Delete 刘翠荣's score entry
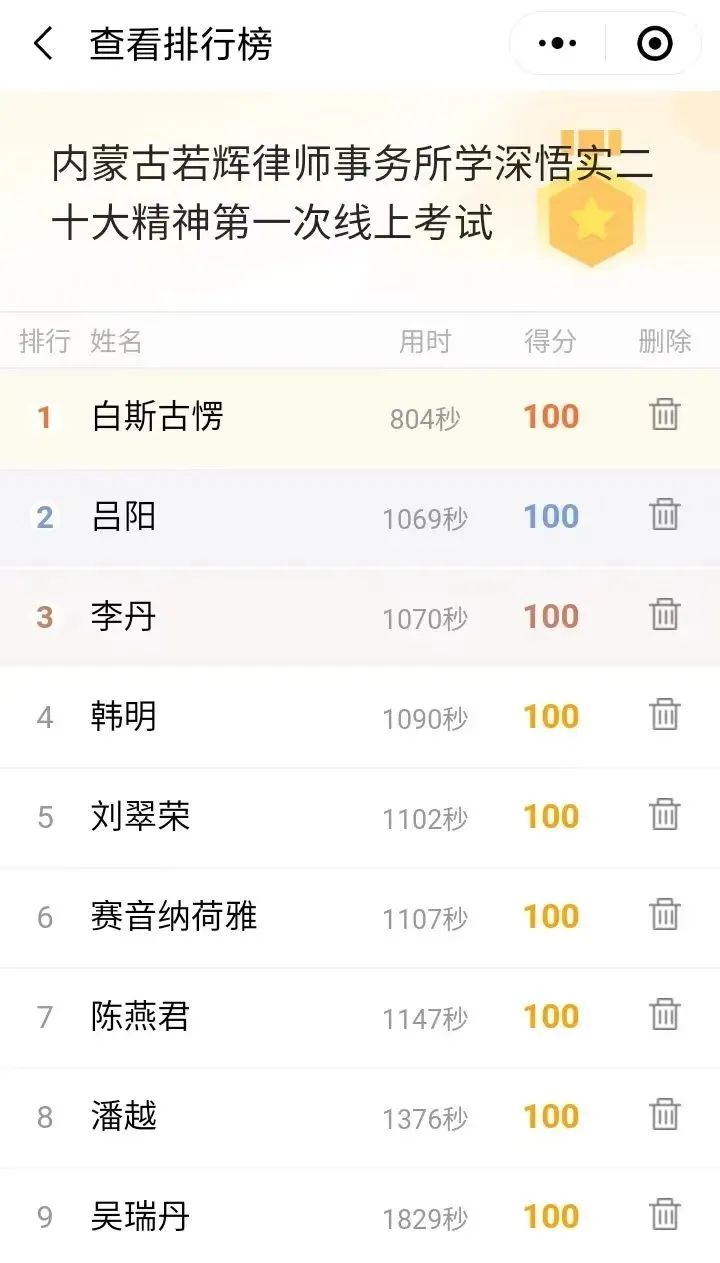Screen dimensions: 720x1263 tap(665, 814)
